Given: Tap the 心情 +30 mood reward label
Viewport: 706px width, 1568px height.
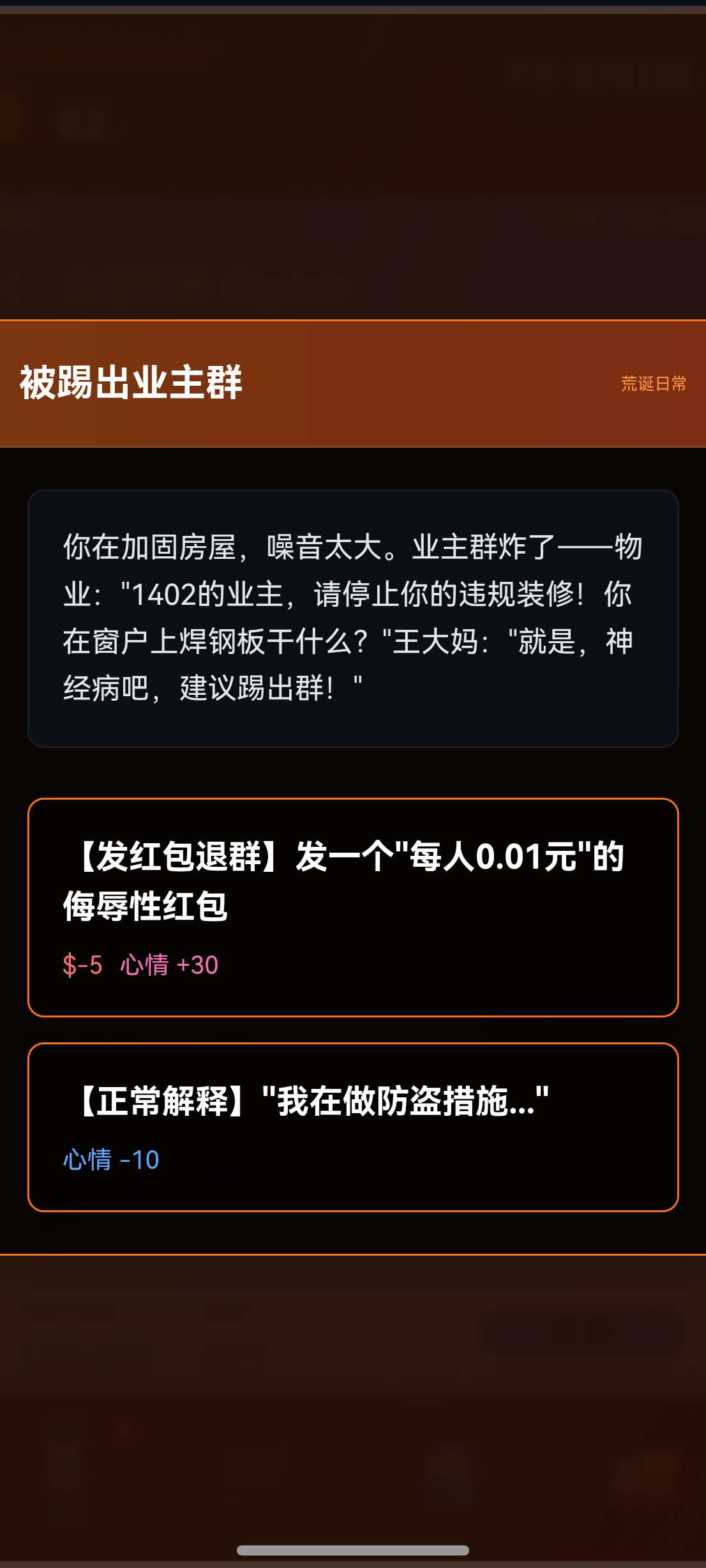Looking at the screenshot, I should (169, 967).
